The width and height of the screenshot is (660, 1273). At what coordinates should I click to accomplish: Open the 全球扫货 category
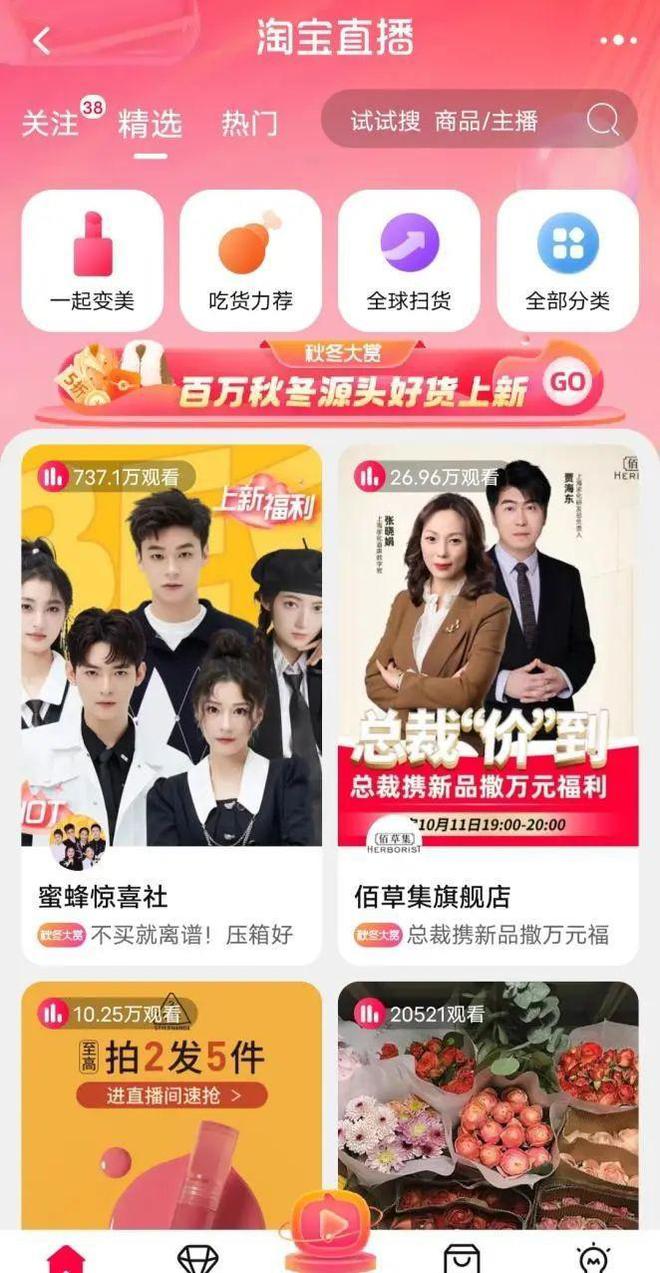click(x=409, y=260)
